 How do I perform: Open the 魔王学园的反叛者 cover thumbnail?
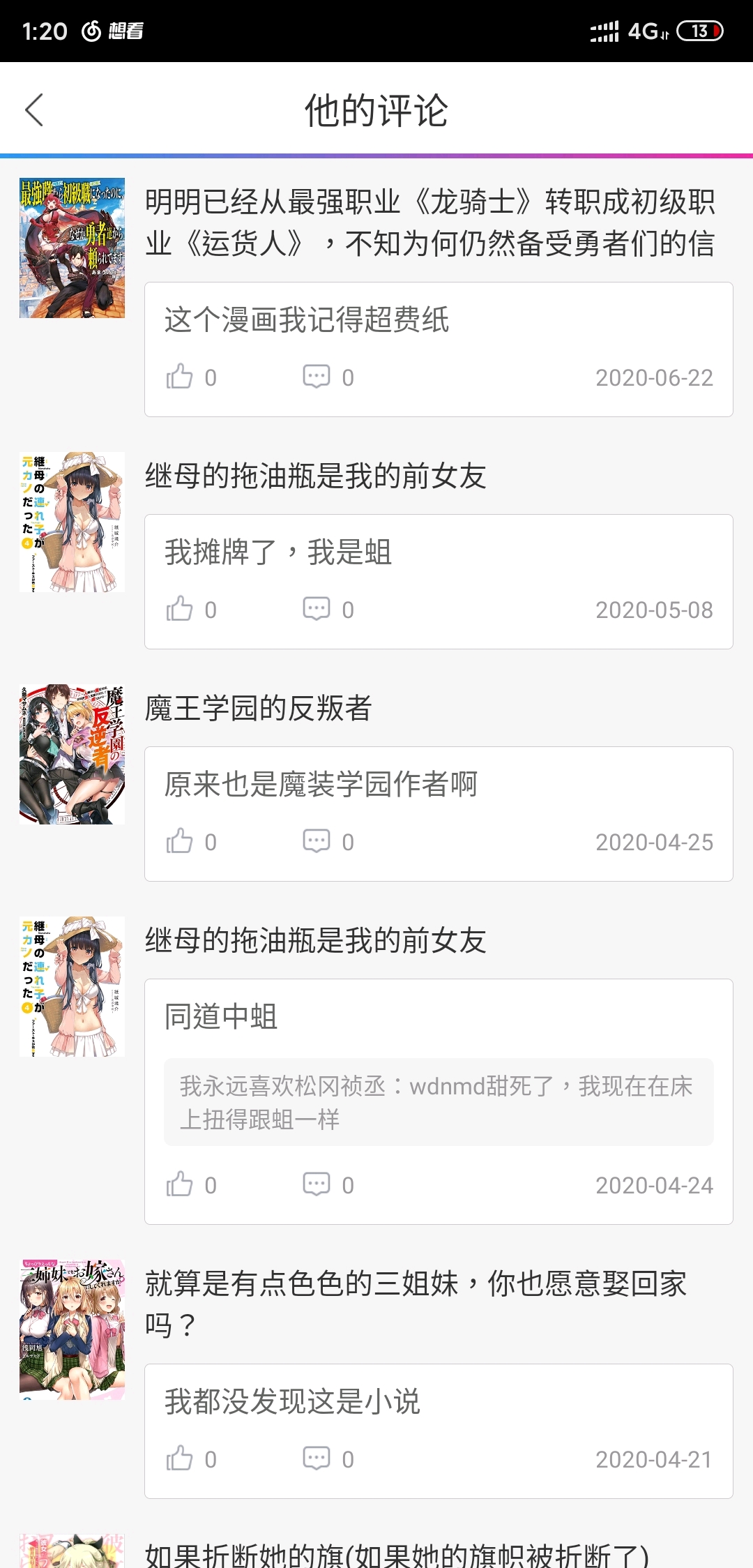point(72,754)
